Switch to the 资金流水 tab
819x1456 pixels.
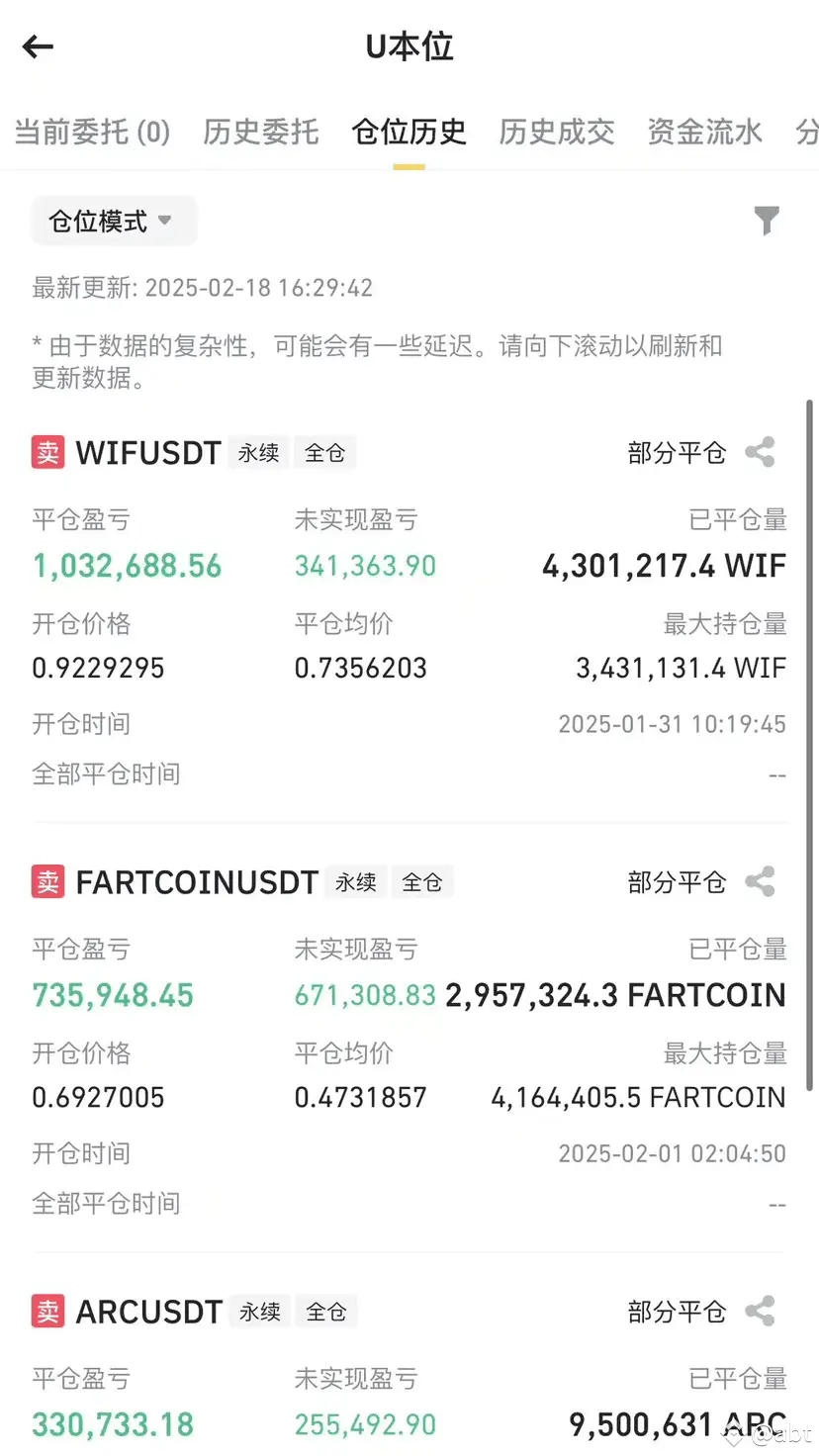(704, 132)
